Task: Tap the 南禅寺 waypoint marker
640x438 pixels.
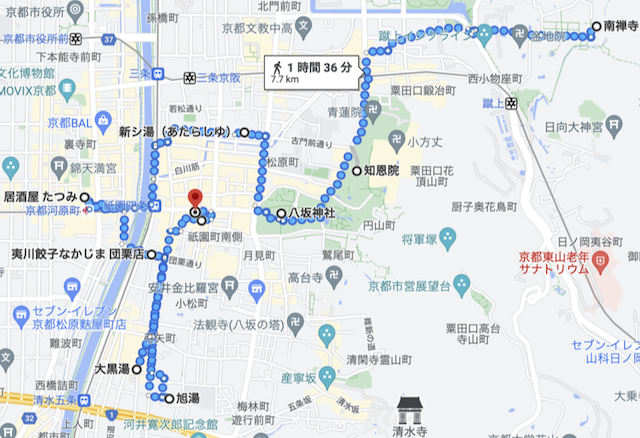Action: [x=597, y=27]
